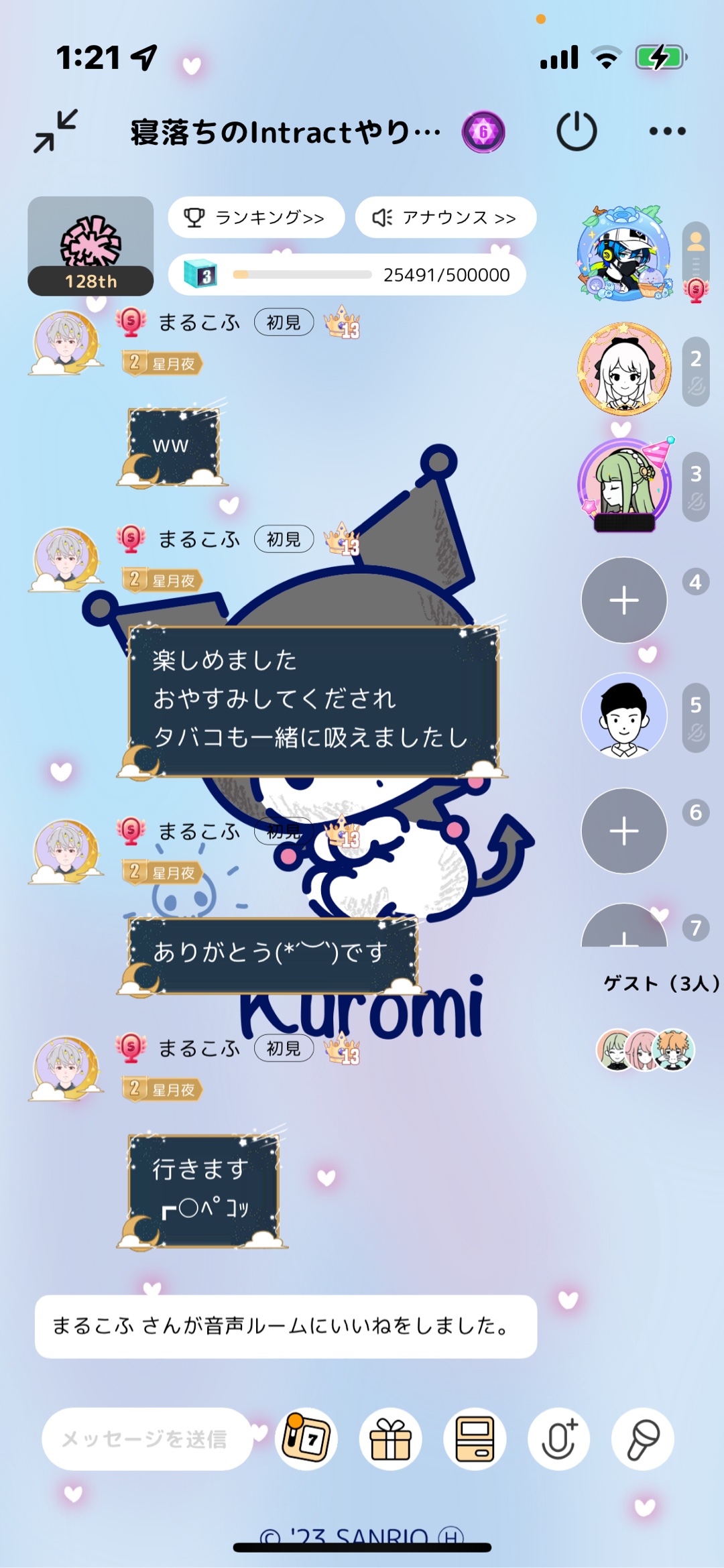The image size is (724, 1568).
Task: Open the gift box icon
Action: point(390,1439)
